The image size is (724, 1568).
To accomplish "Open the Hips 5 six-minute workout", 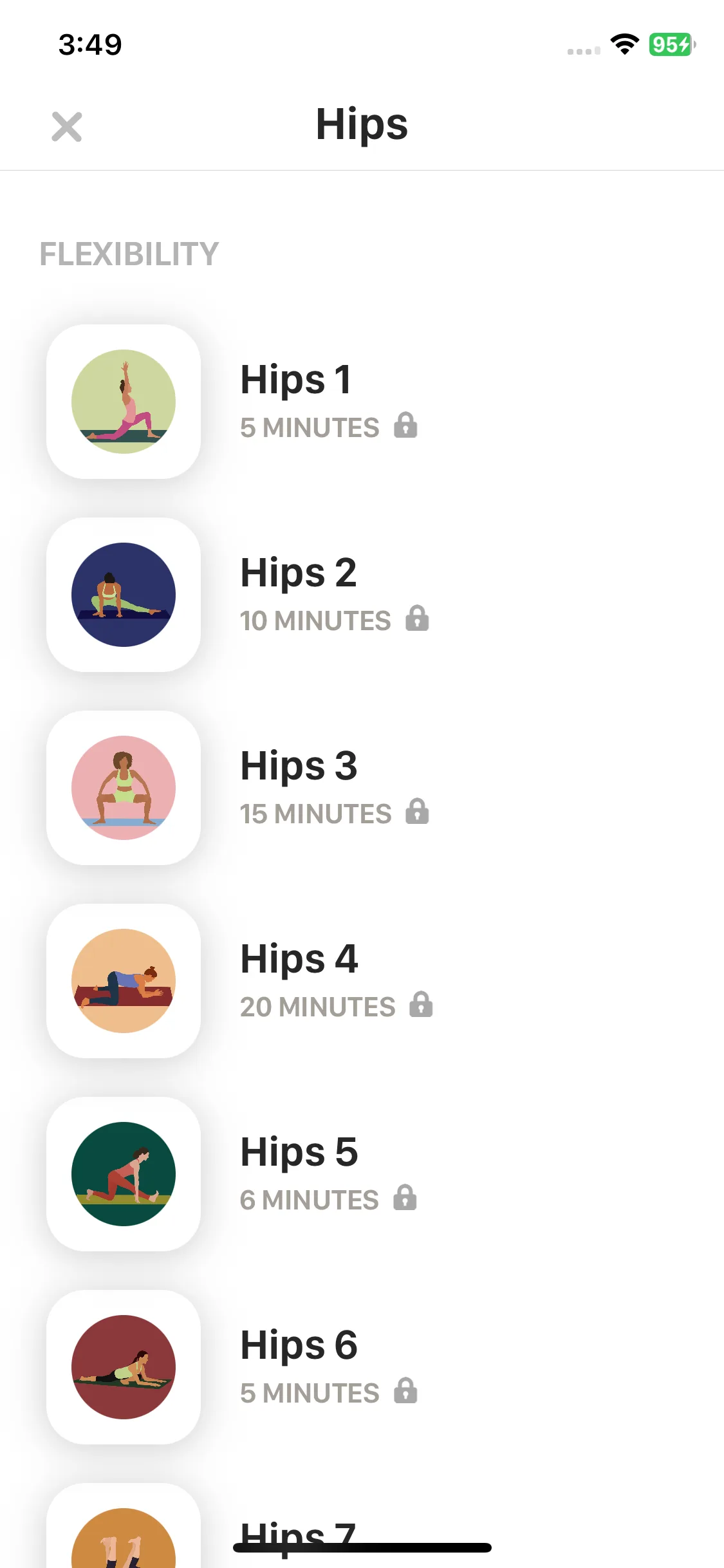I will [x=299, y=1173].
